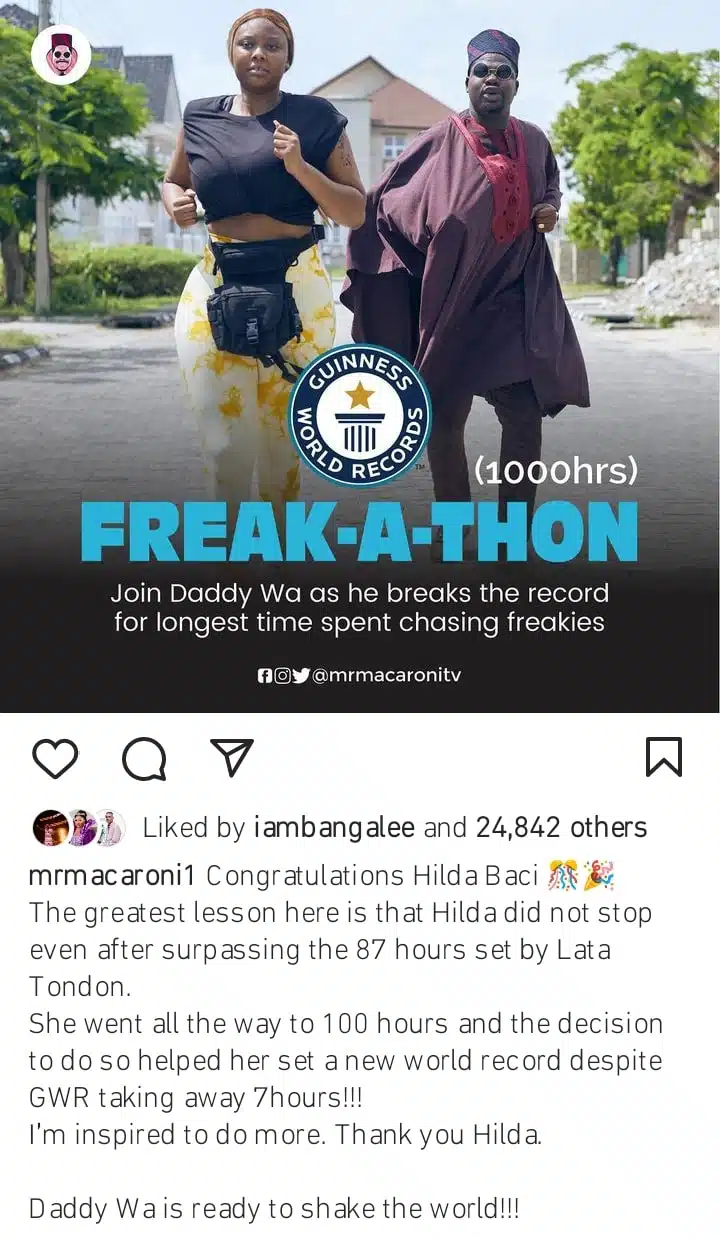Like the mrmacaroni1 post with heart icon
Screen dimensions: 720x1239
(x=55, y=759)
